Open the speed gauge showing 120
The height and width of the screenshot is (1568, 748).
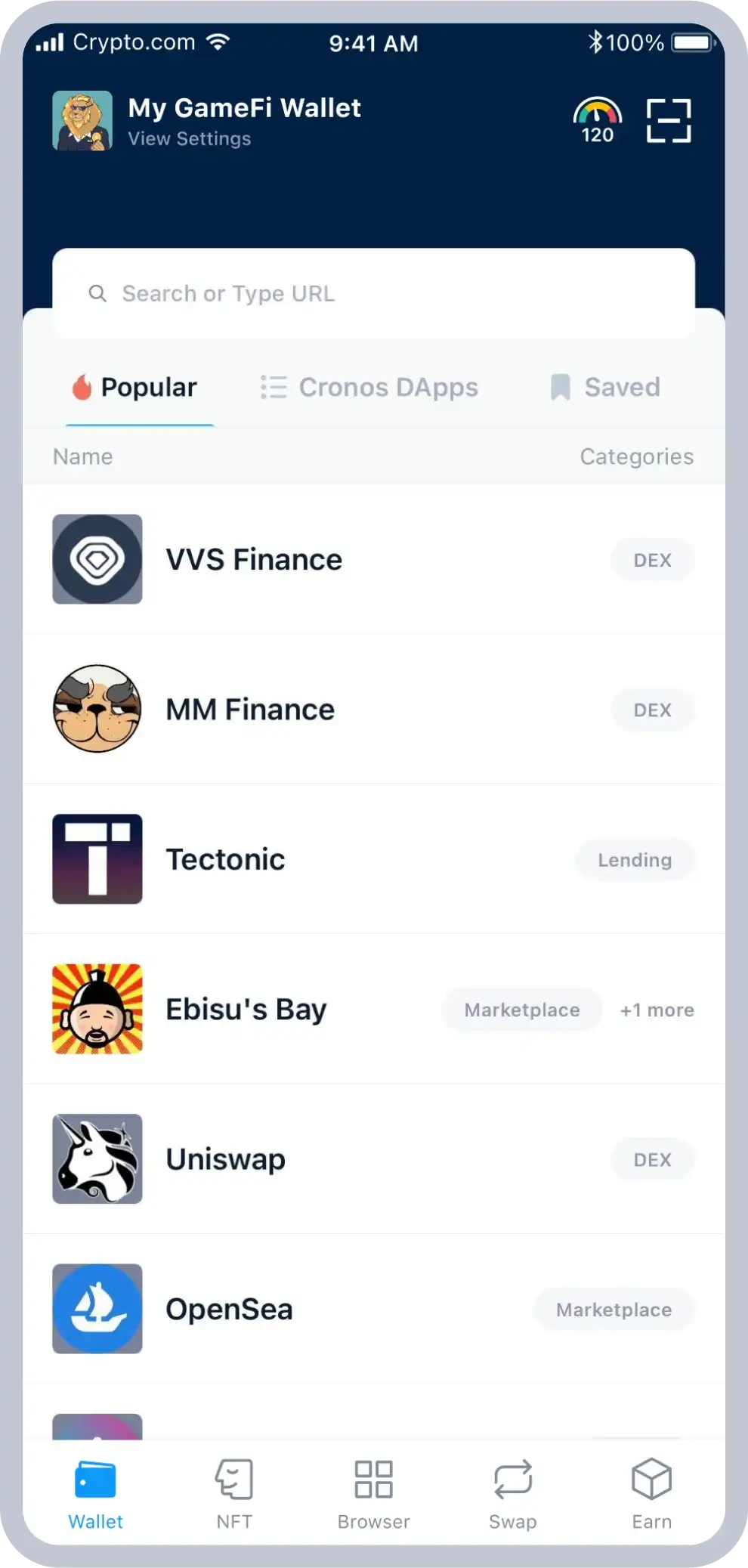597,121
